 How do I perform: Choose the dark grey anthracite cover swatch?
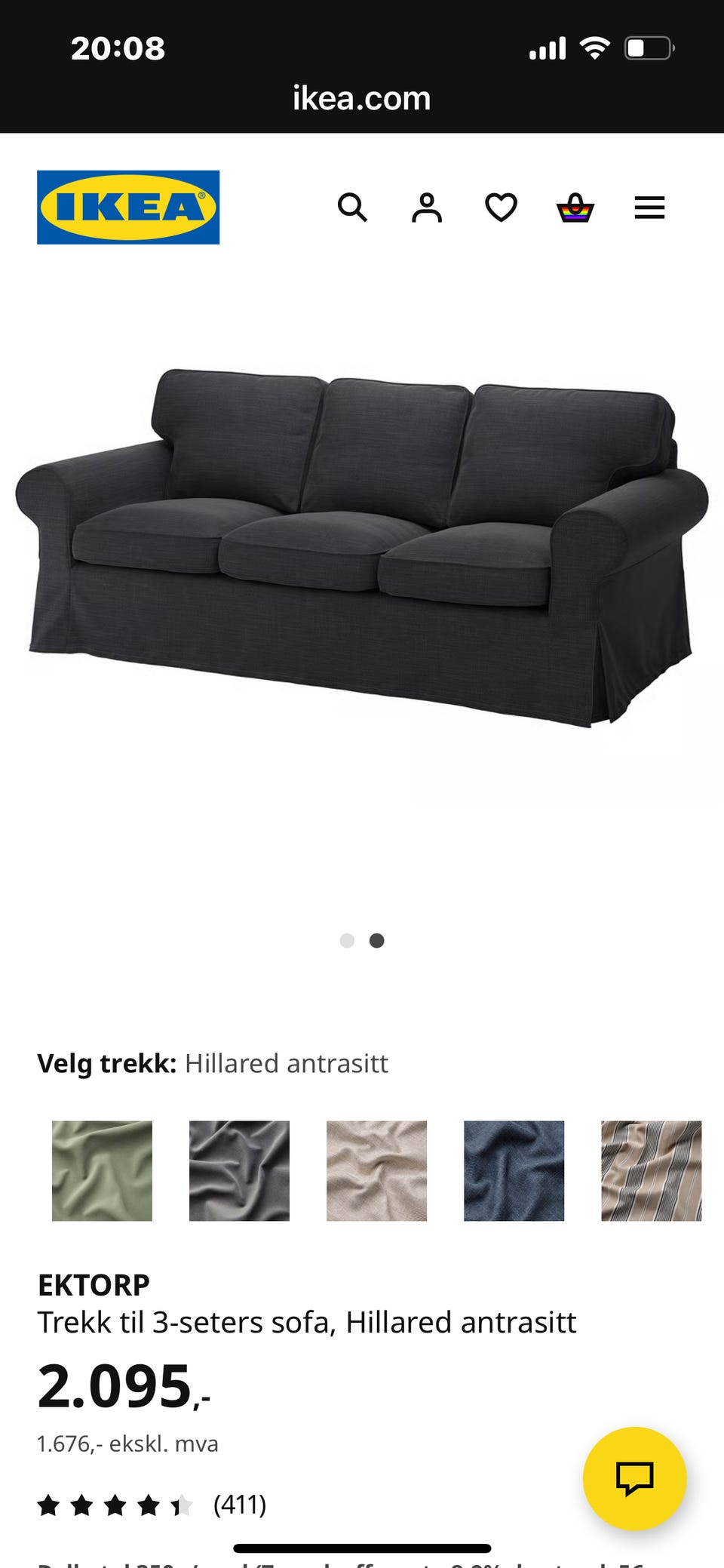pyautogui.click(x=239, y=1170)
